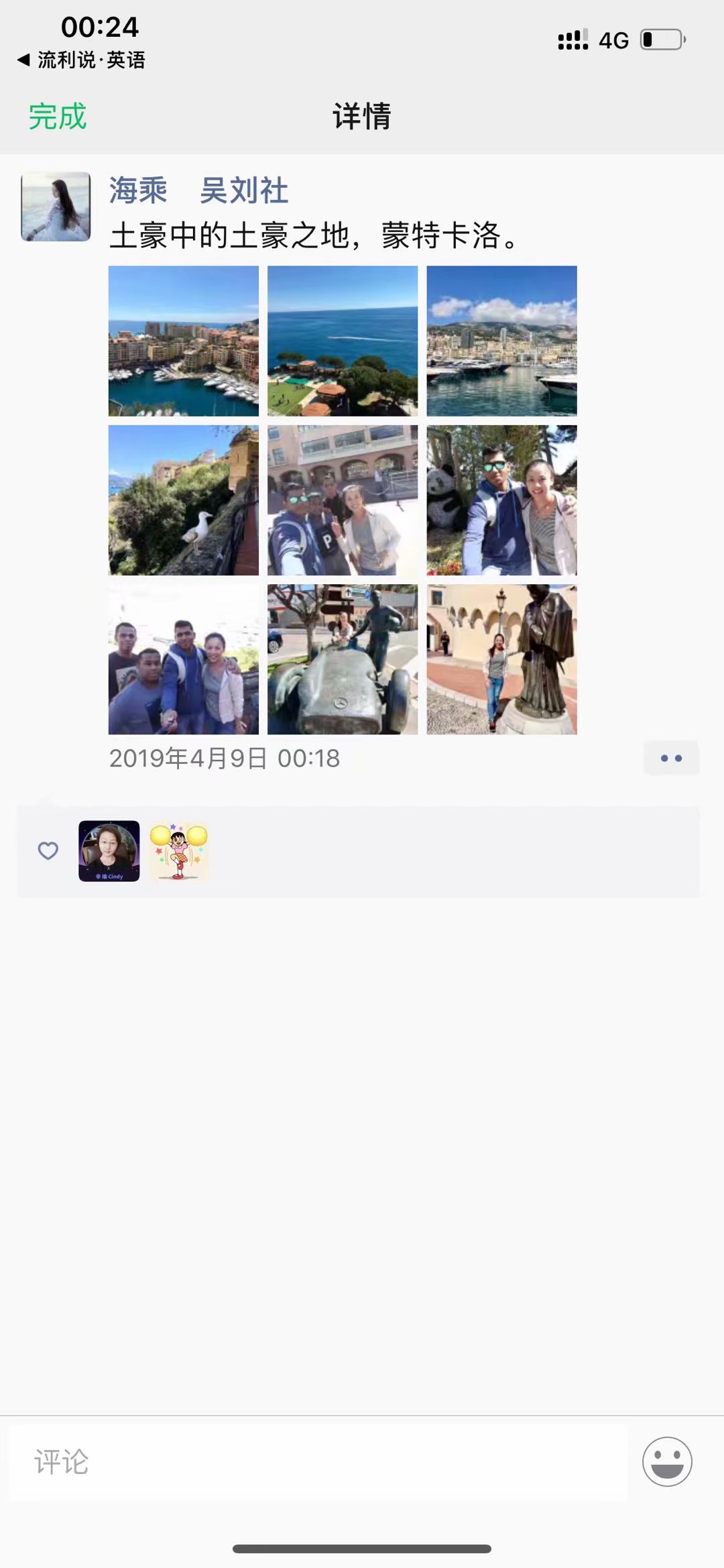Screen dimensions: 724x1568
Task: Open the selfie with panda statue
Action: pos(501,500)
